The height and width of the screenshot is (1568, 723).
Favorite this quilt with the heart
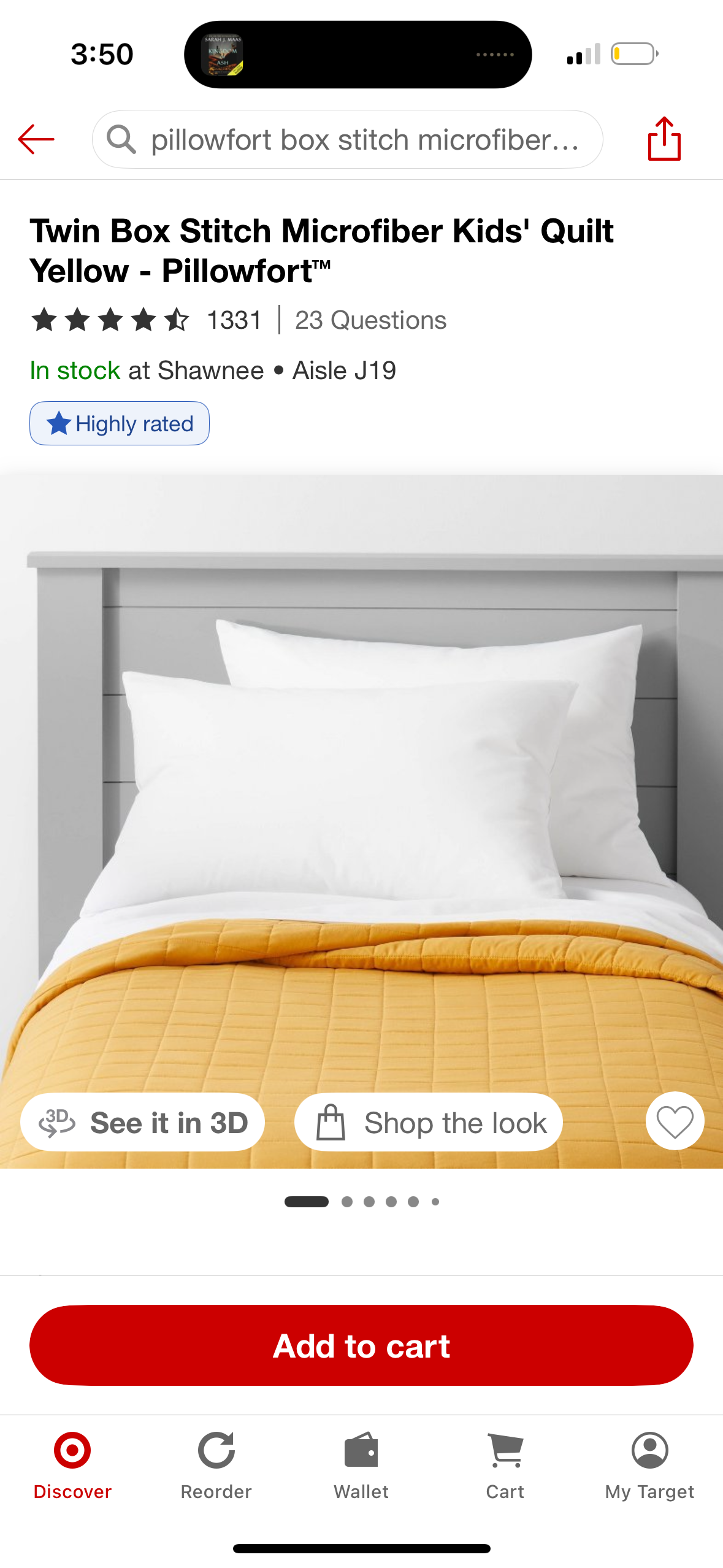pos(675,1122)
